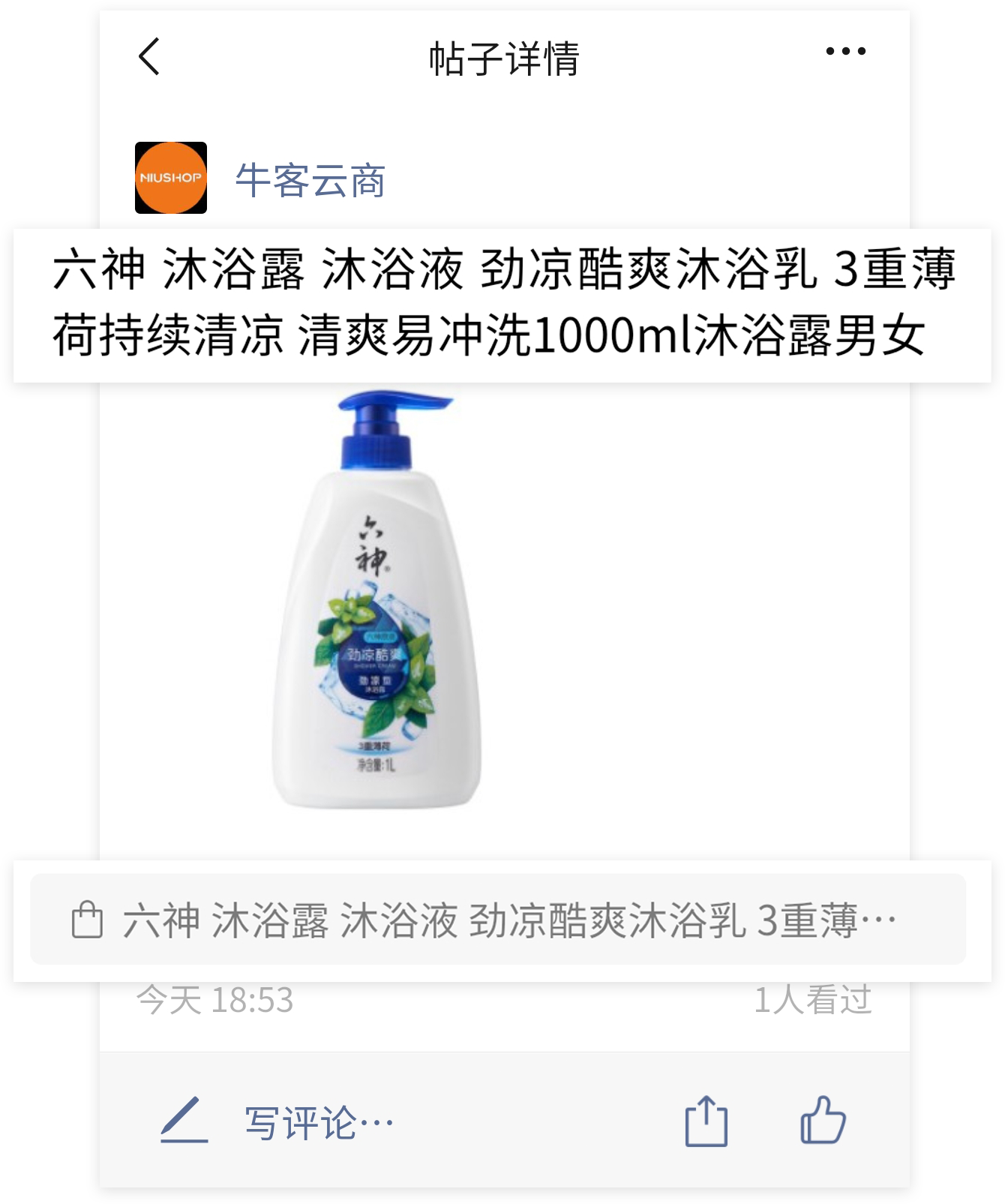View the 六神 shower gel product image
Screen dimensions: 1005x1204
[377, 600]
